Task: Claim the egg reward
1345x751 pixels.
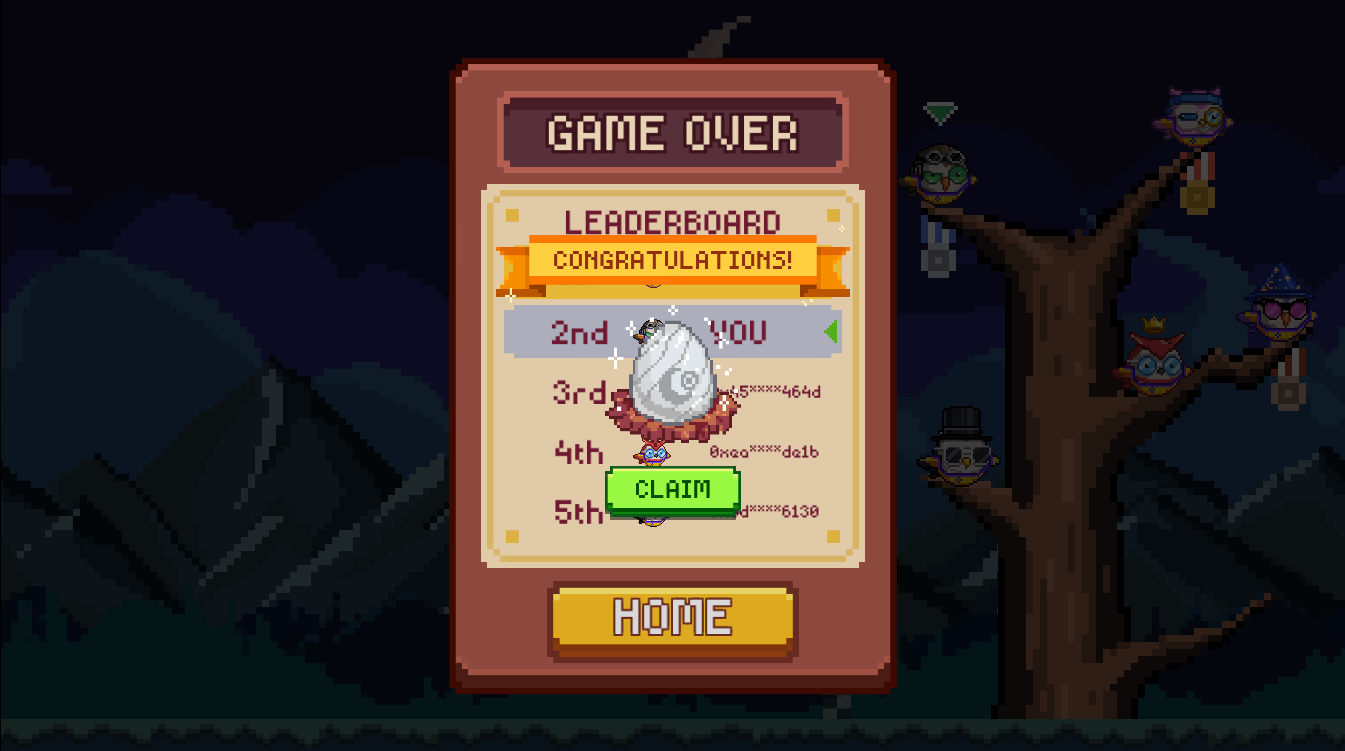Action: click(672, 490)
